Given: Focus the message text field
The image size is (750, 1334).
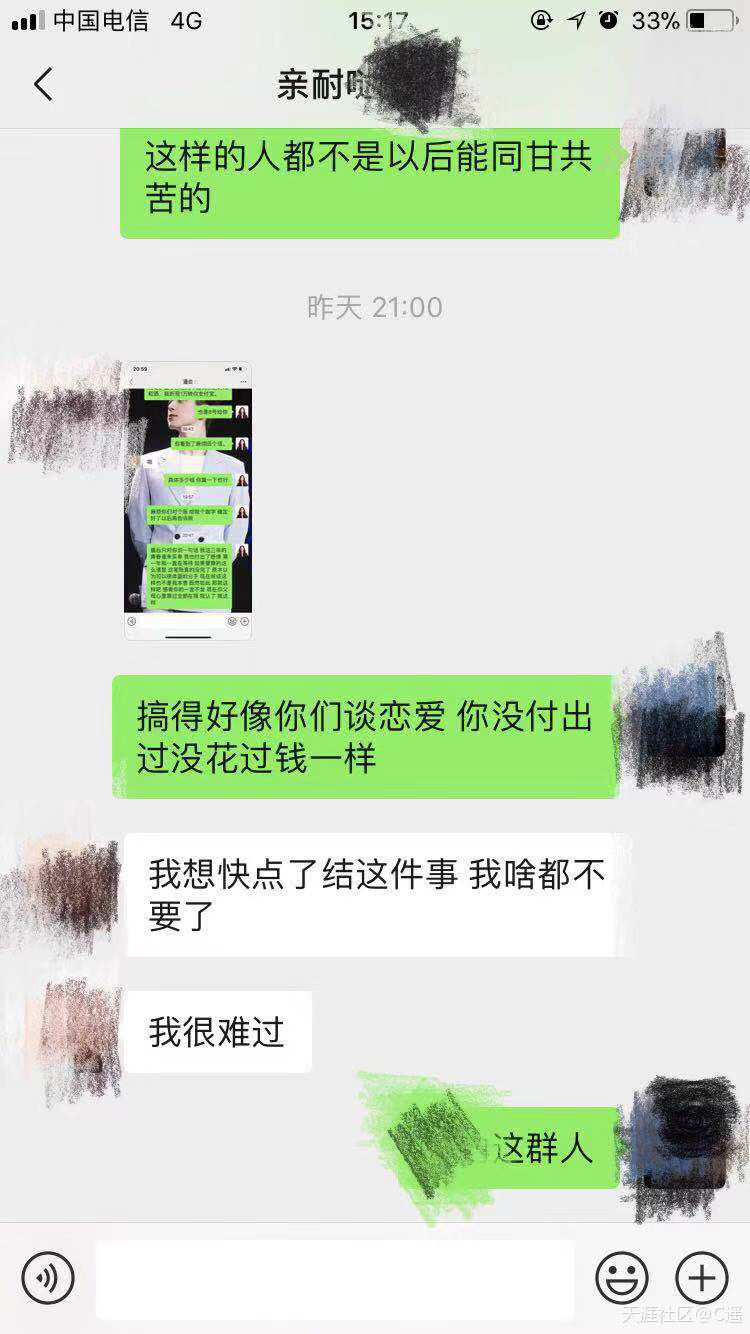Looking at the screenshot, I should [335, 1279].
